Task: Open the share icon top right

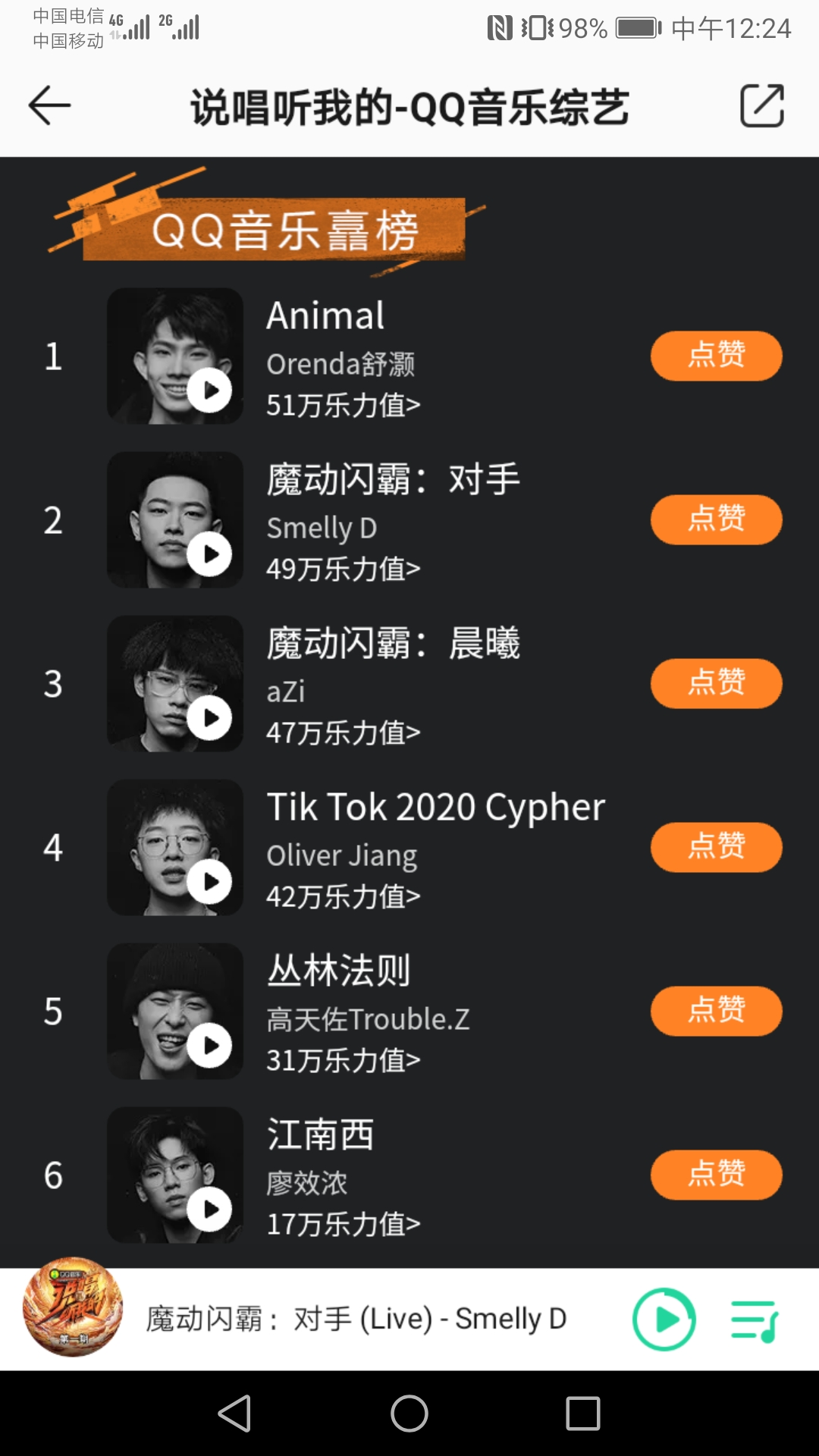Action: [x=762, y=106]
